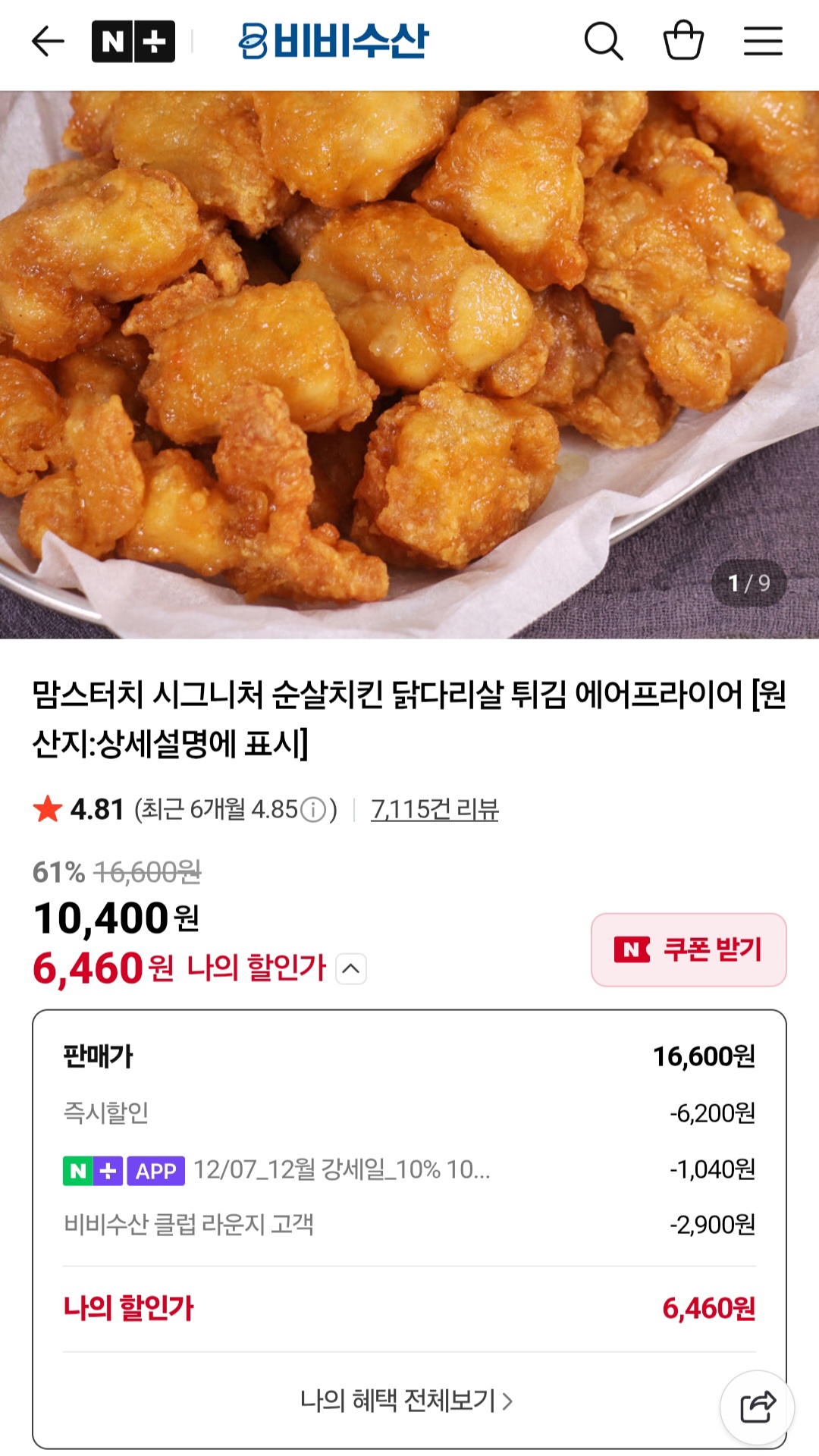Tap the 쿠폰 받기 button
This screenshot has height=1456, width=819.
[689, 949]
